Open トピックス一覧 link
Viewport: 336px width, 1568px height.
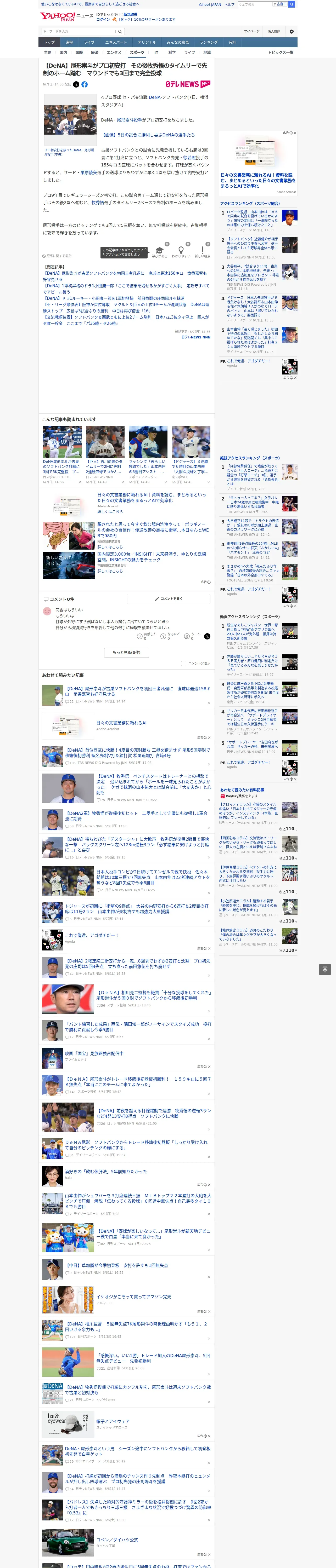[281, 52]
